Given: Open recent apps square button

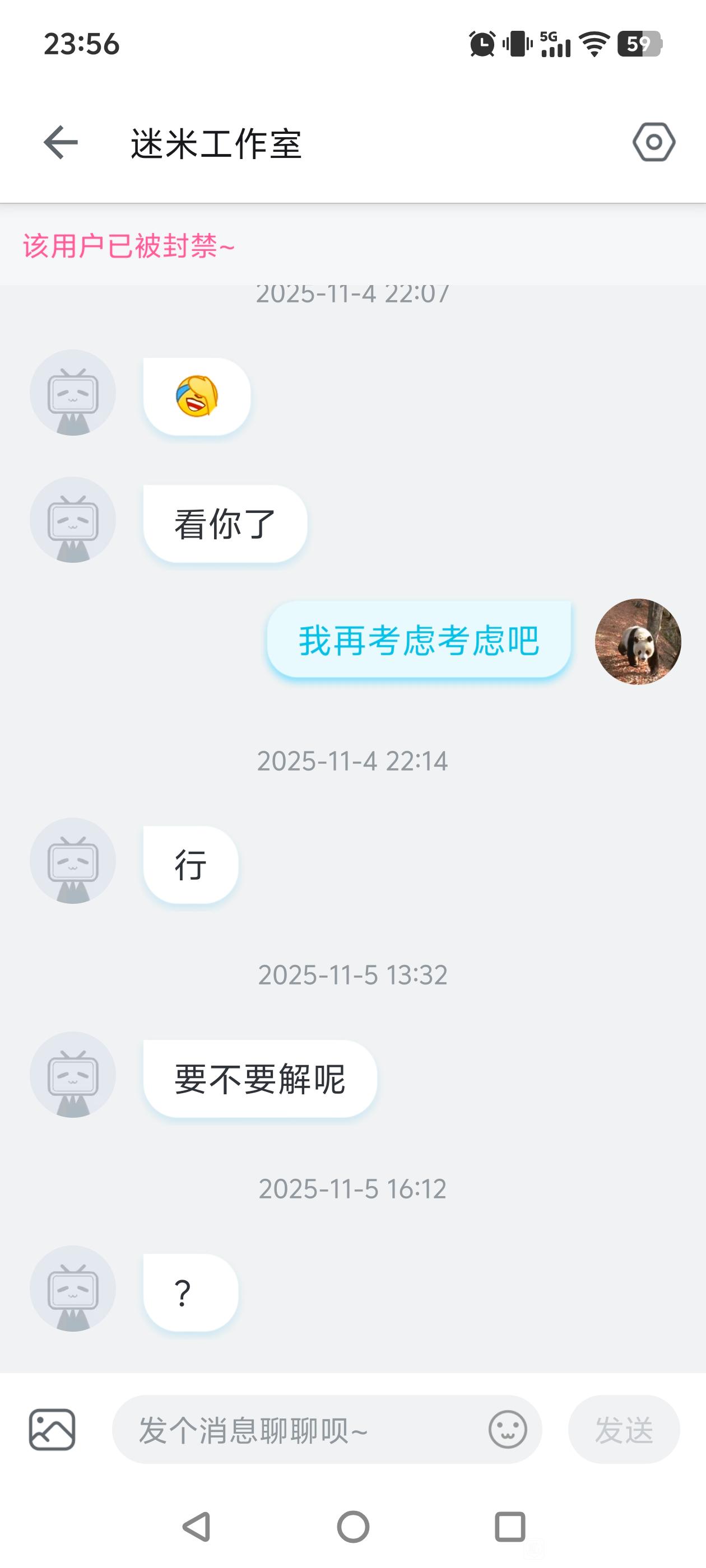Looking at the screenshot, I should (x=510, y=1527).
